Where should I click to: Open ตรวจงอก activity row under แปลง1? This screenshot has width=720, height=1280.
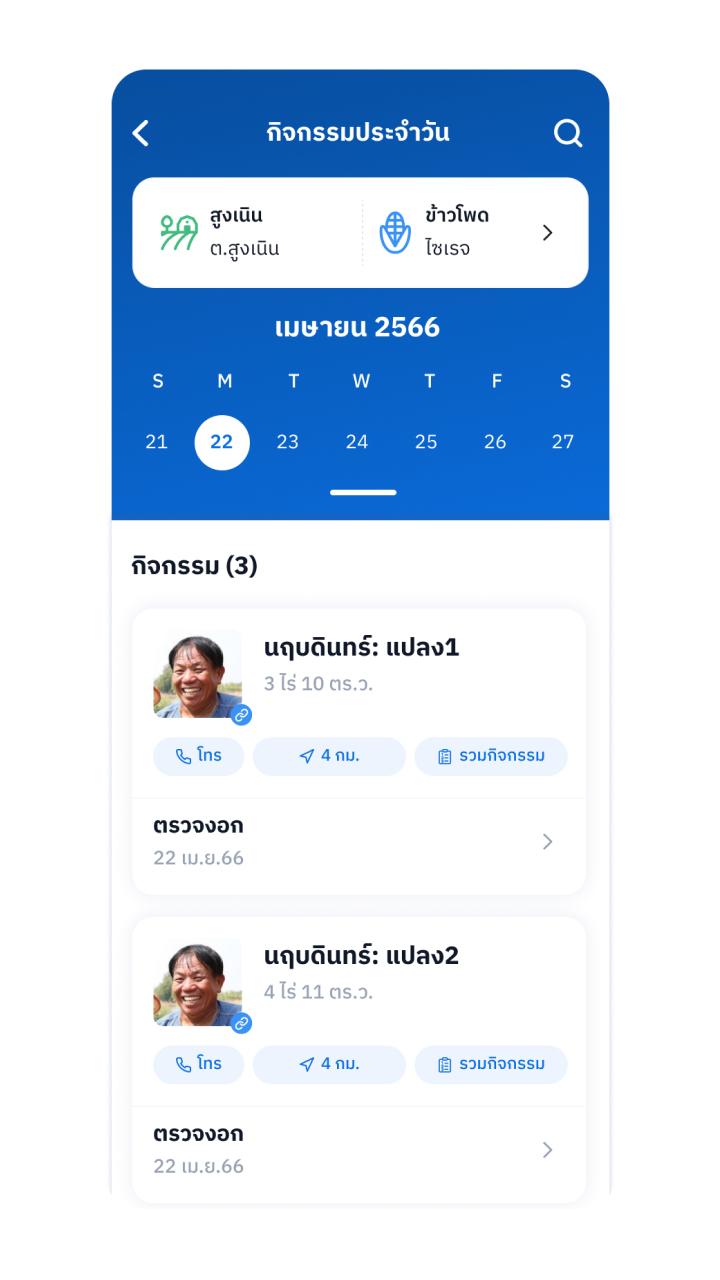pyautogui.click(x=359, y=842)
